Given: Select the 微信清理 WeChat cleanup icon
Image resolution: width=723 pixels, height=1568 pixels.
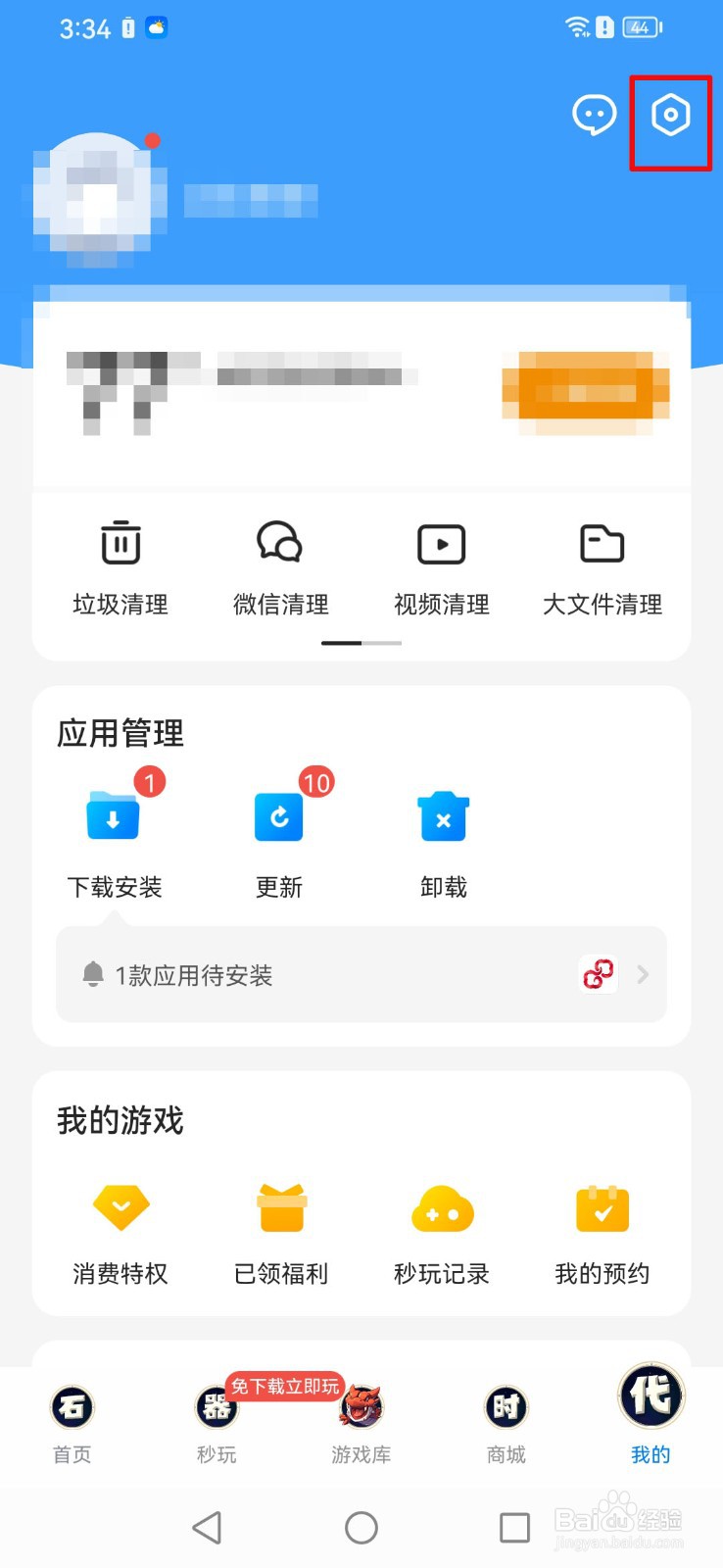Looking at the screenshot, I should pyautogui.click(x=280, y=568).
